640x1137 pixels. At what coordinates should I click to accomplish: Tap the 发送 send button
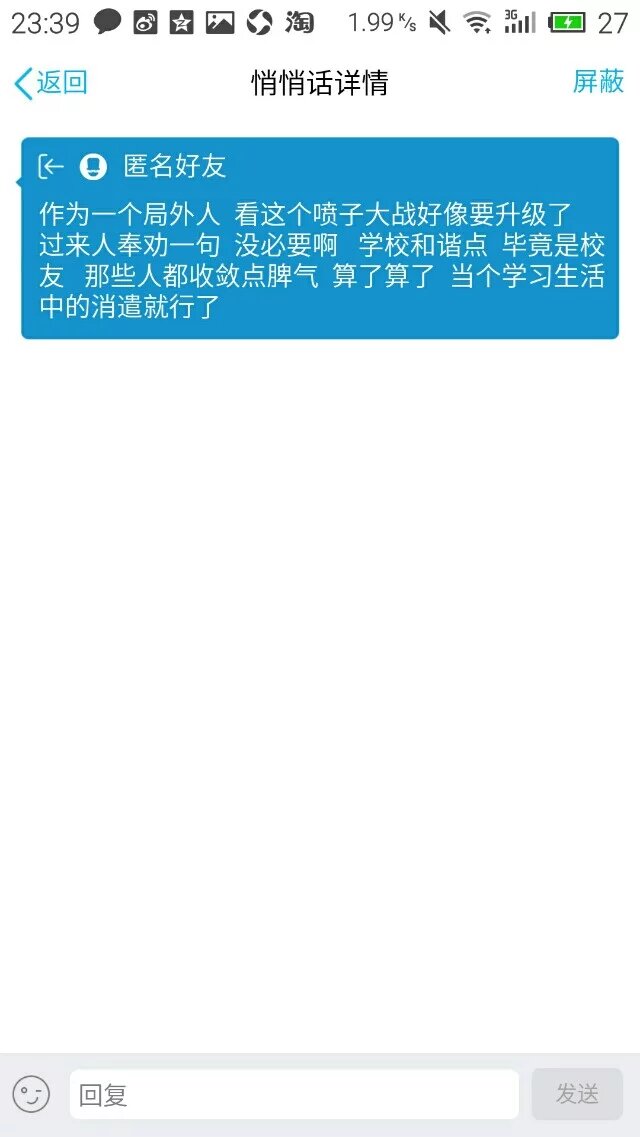coord(577,1094)
